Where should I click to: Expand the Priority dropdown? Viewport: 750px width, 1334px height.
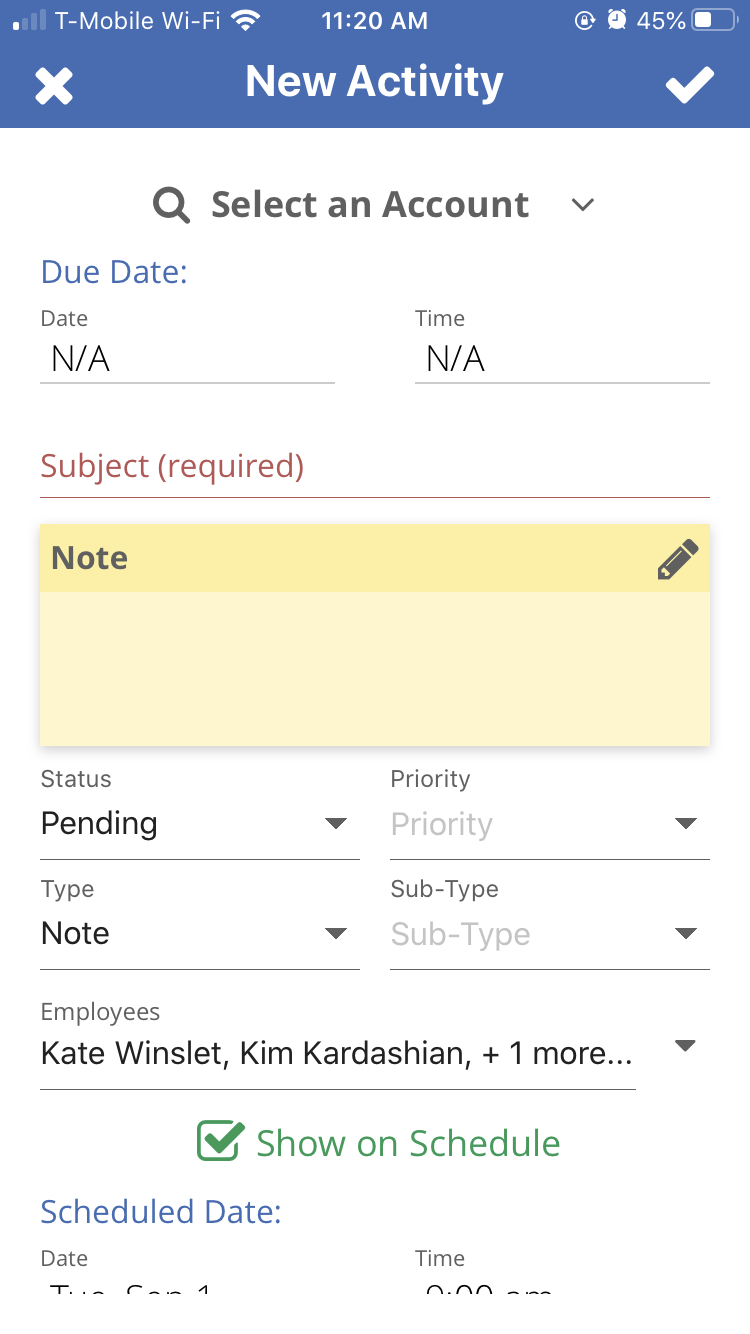[x=549, y=824]
